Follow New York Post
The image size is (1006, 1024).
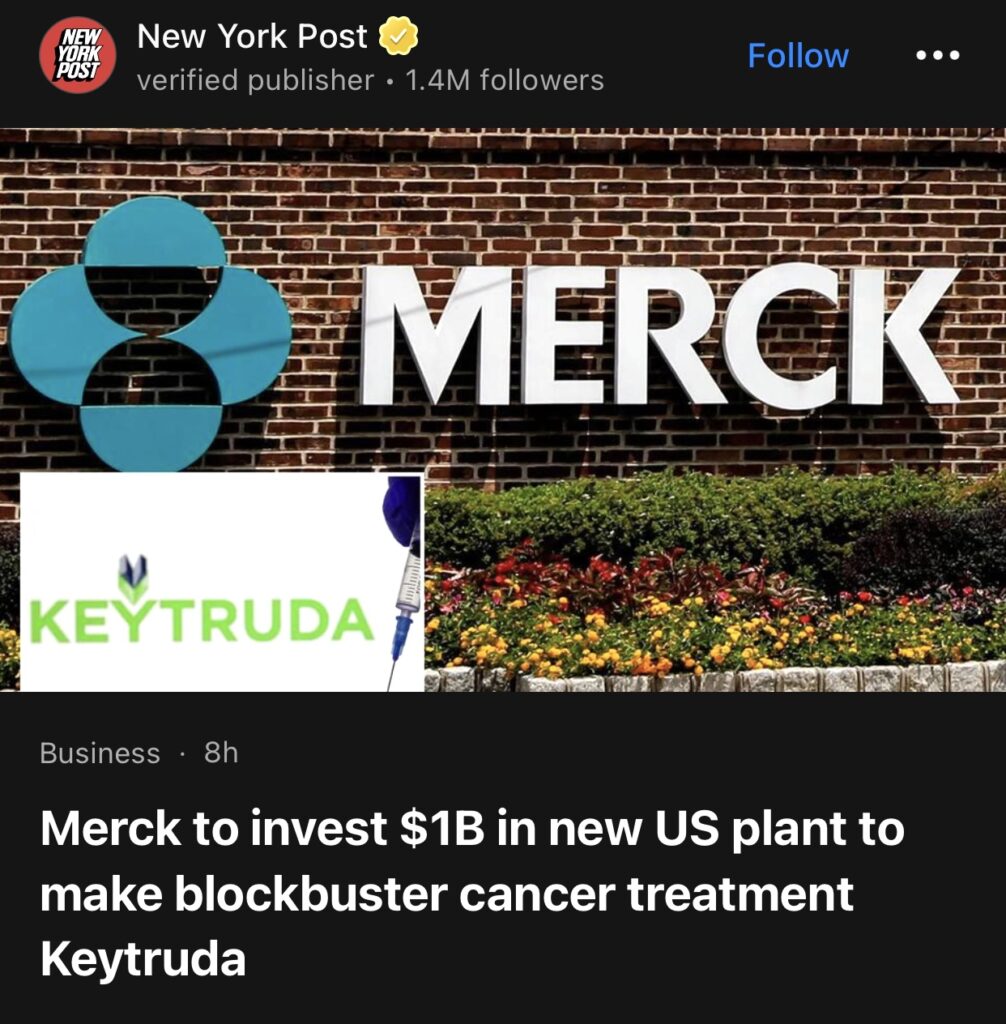[x=797, y=56]
